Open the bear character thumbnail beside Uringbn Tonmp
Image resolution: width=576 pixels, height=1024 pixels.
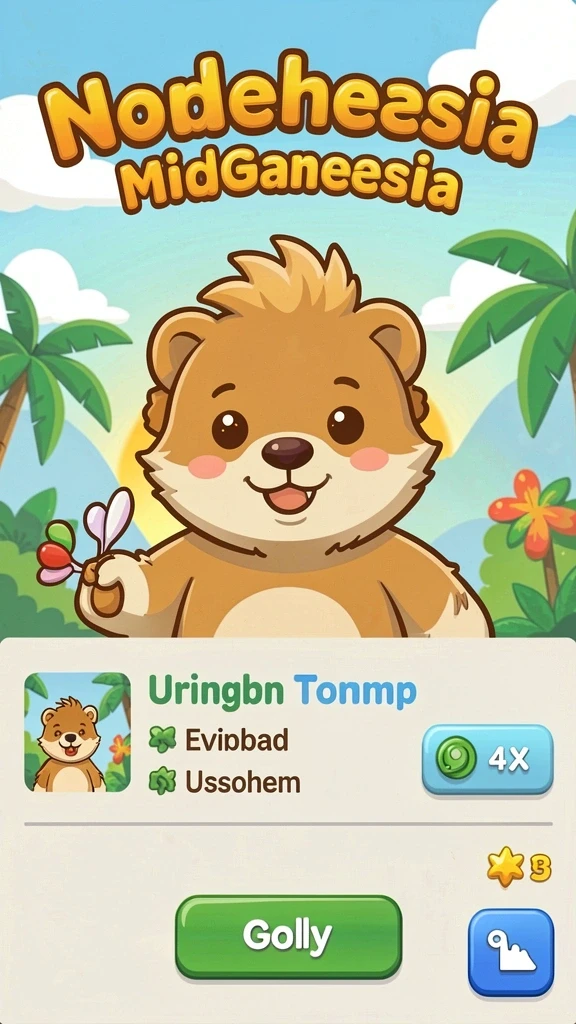point(77,731)
